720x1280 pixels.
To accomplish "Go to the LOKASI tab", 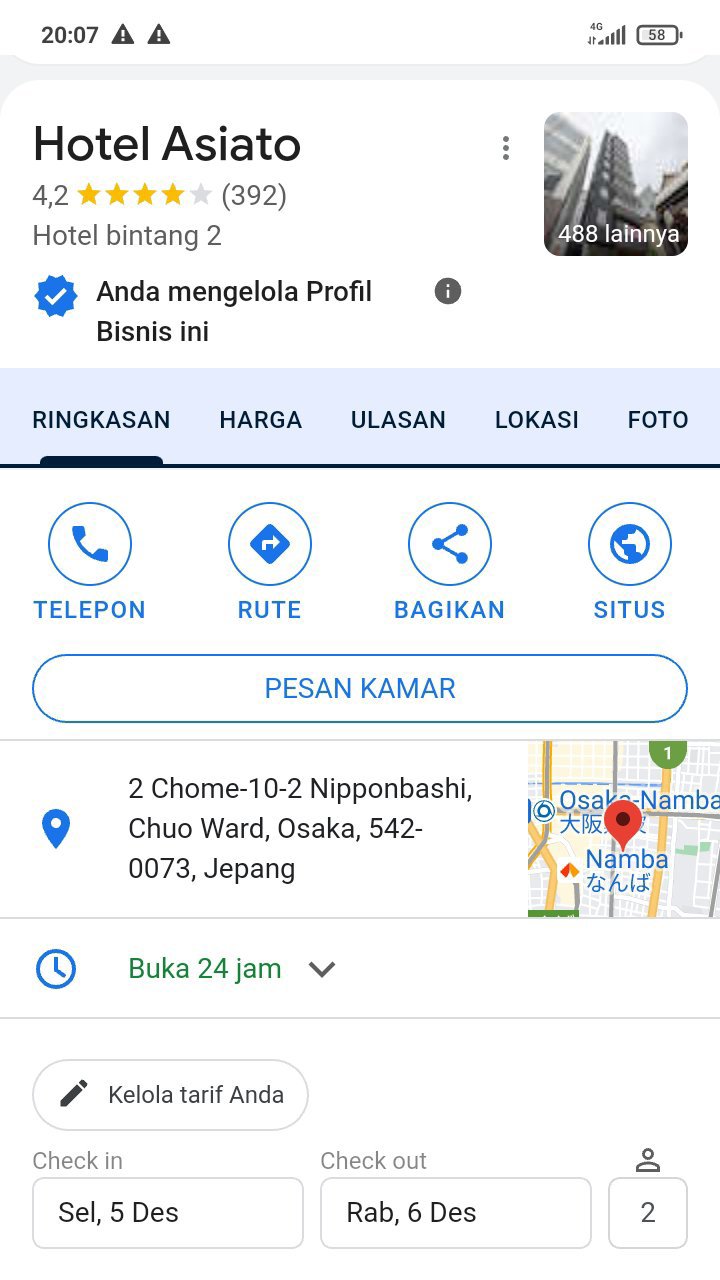I will (x=537, y=420).
